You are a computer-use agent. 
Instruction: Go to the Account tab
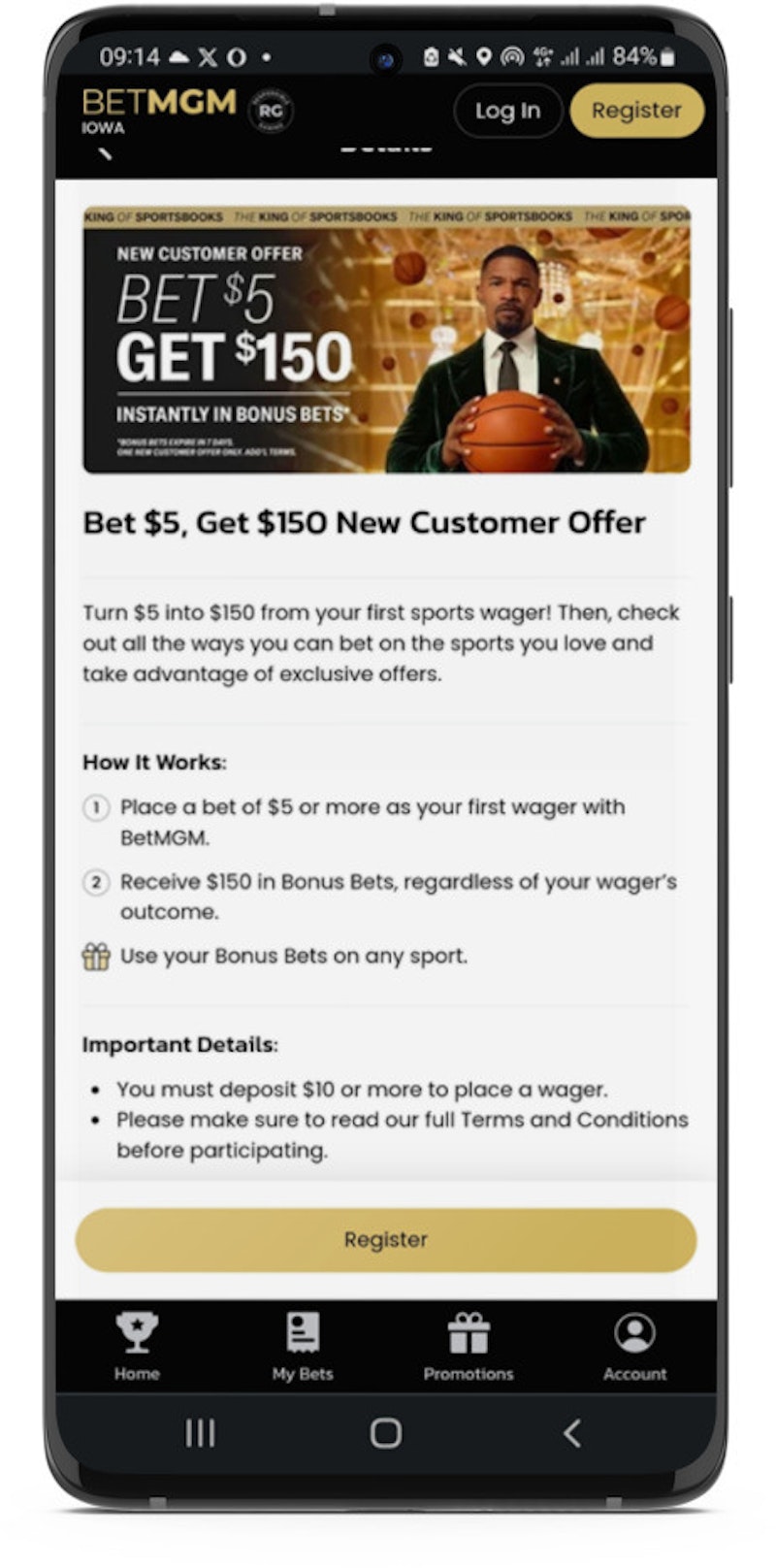pyautogui.click(x=635, y=1347)
